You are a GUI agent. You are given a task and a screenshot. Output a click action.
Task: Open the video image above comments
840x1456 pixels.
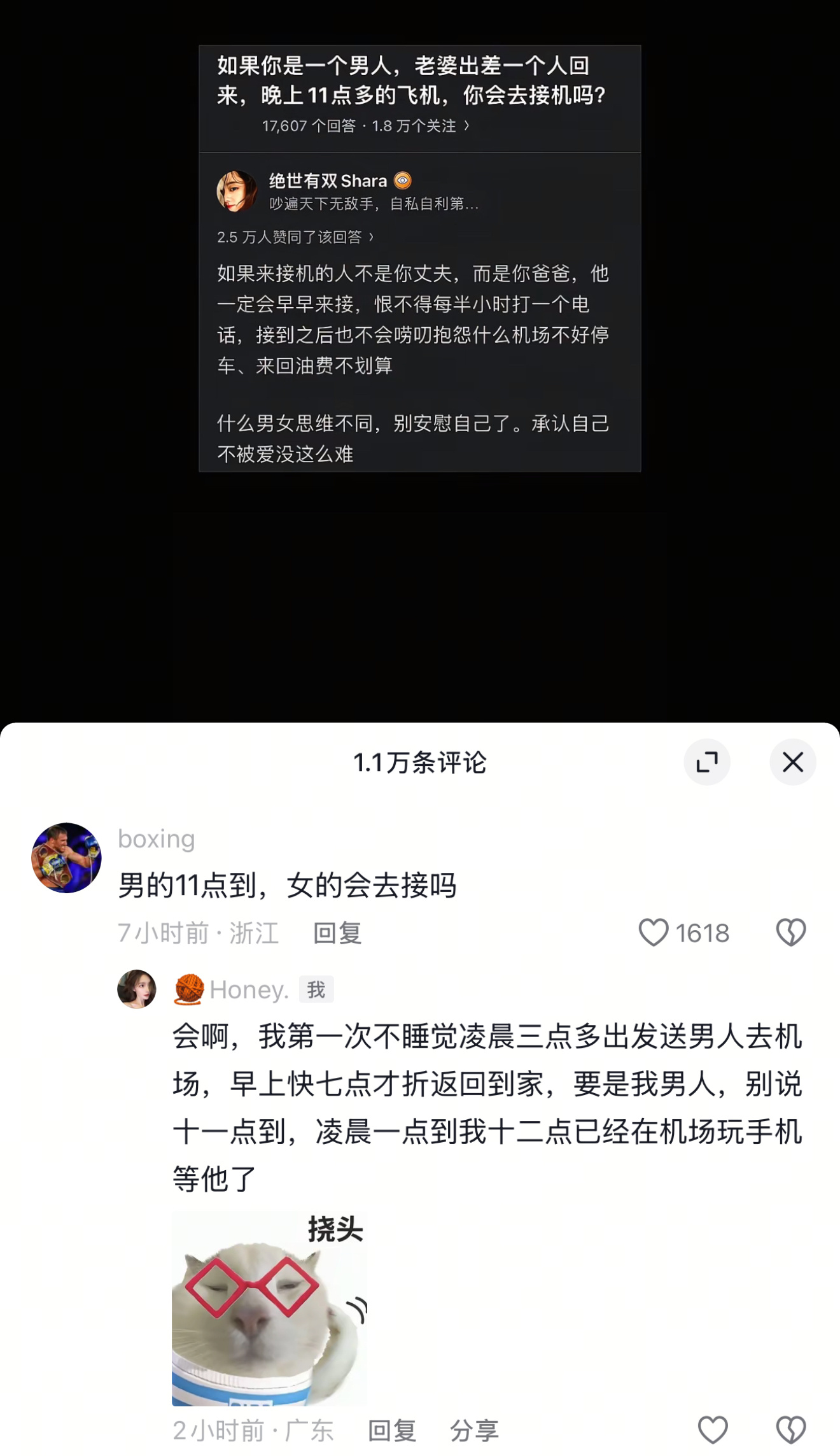pyautogui.click(x=419, y=258)
